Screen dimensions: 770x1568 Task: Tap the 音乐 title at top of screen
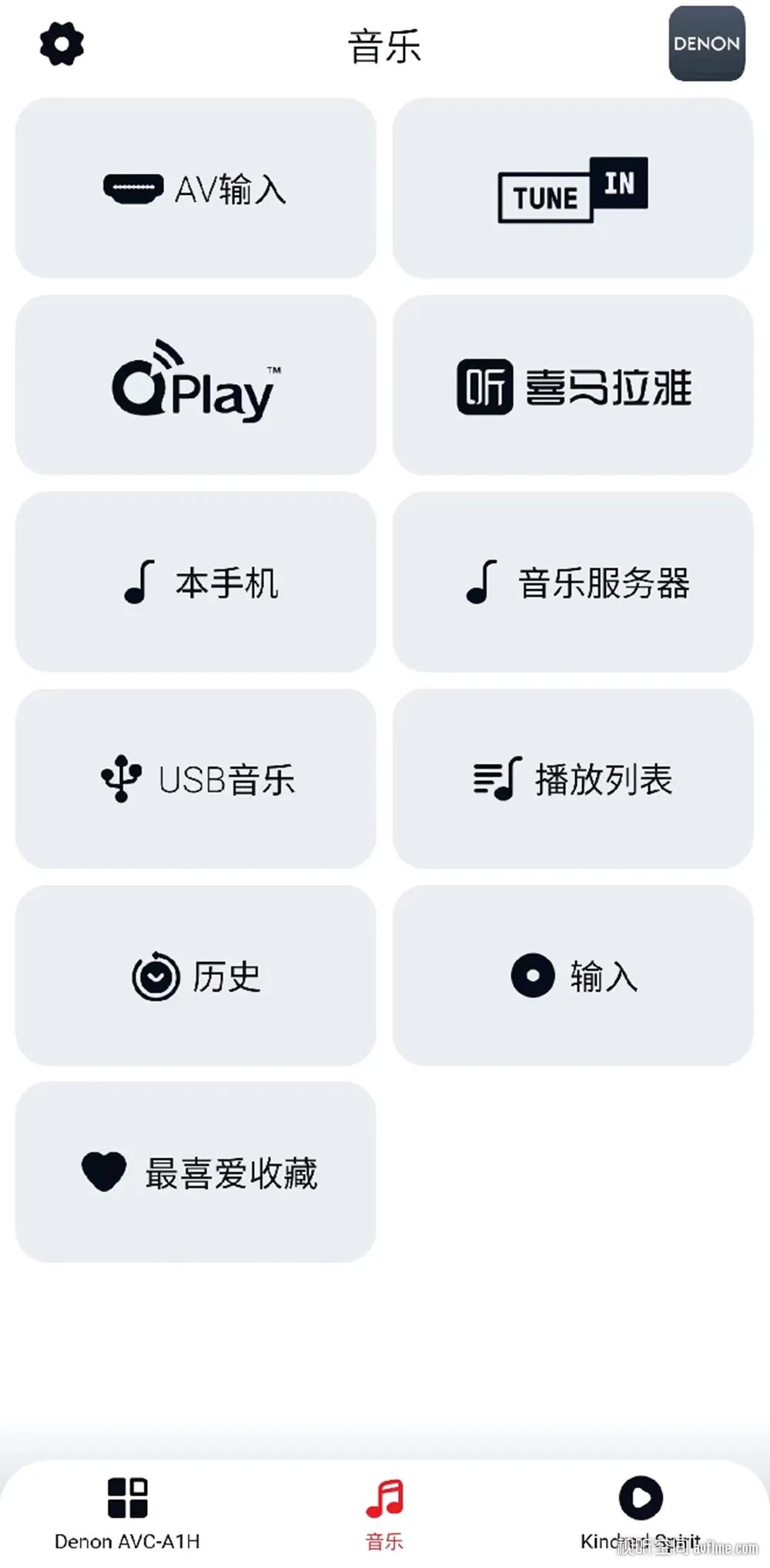pyautogui.click(x=384, y=45)
